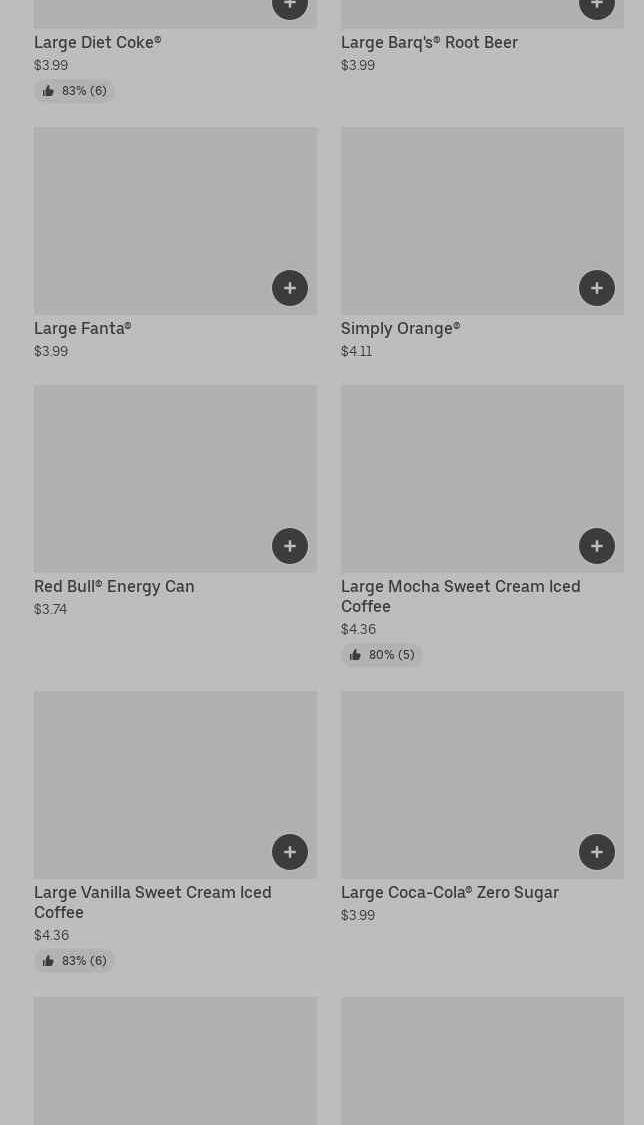Add Large Barq's Root Beer to order
The width and height of the screenshot is (644, 1125).
[x=597, y=6]
